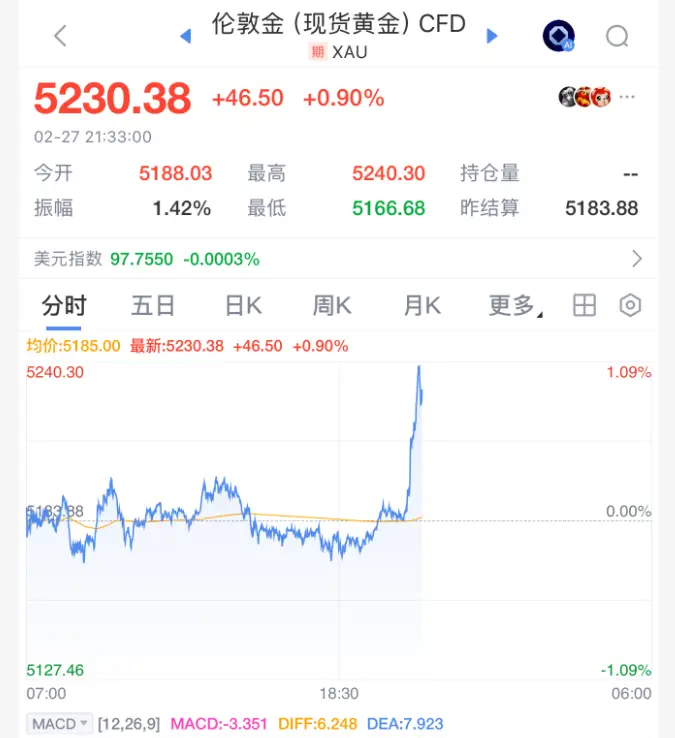This screenshot has width=675, height=738.
Task: Show the 月K candlestick chart
Action: point(422,306)
